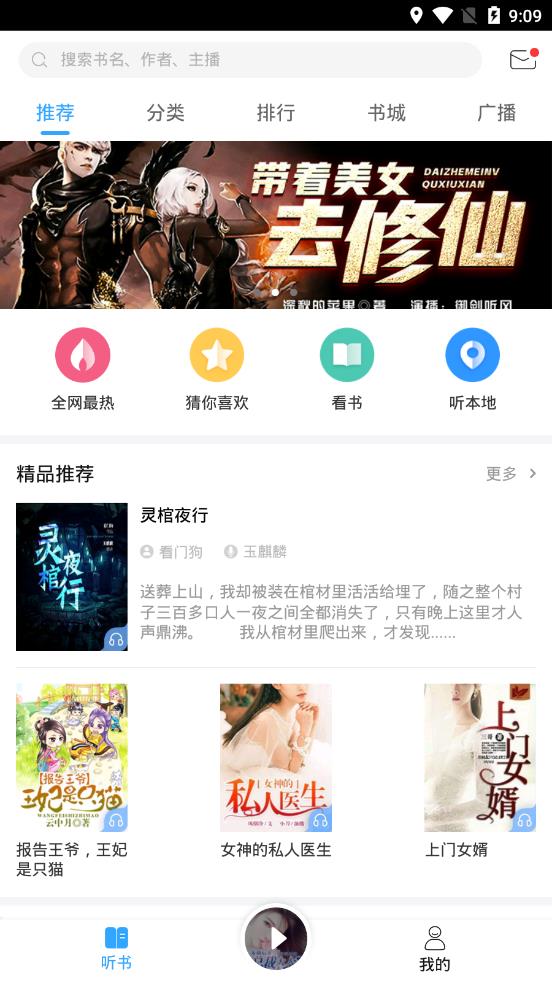Screen dimensions: 552x981
Task: Open the 带着美女去修仙 banner
Action: pos(276,225)
